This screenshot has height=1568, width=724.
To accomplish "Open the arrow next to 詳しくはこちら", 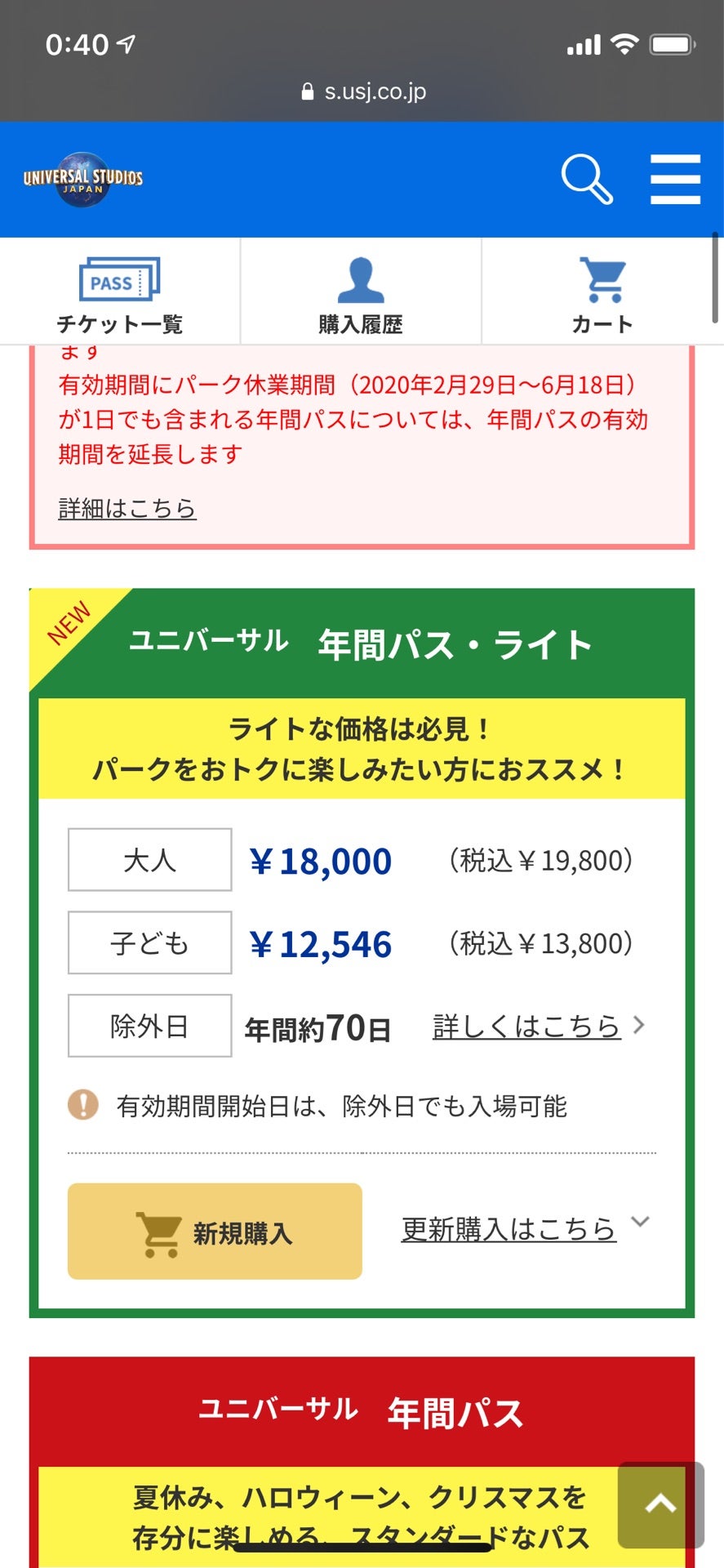I will click(x=639, y=1025).
